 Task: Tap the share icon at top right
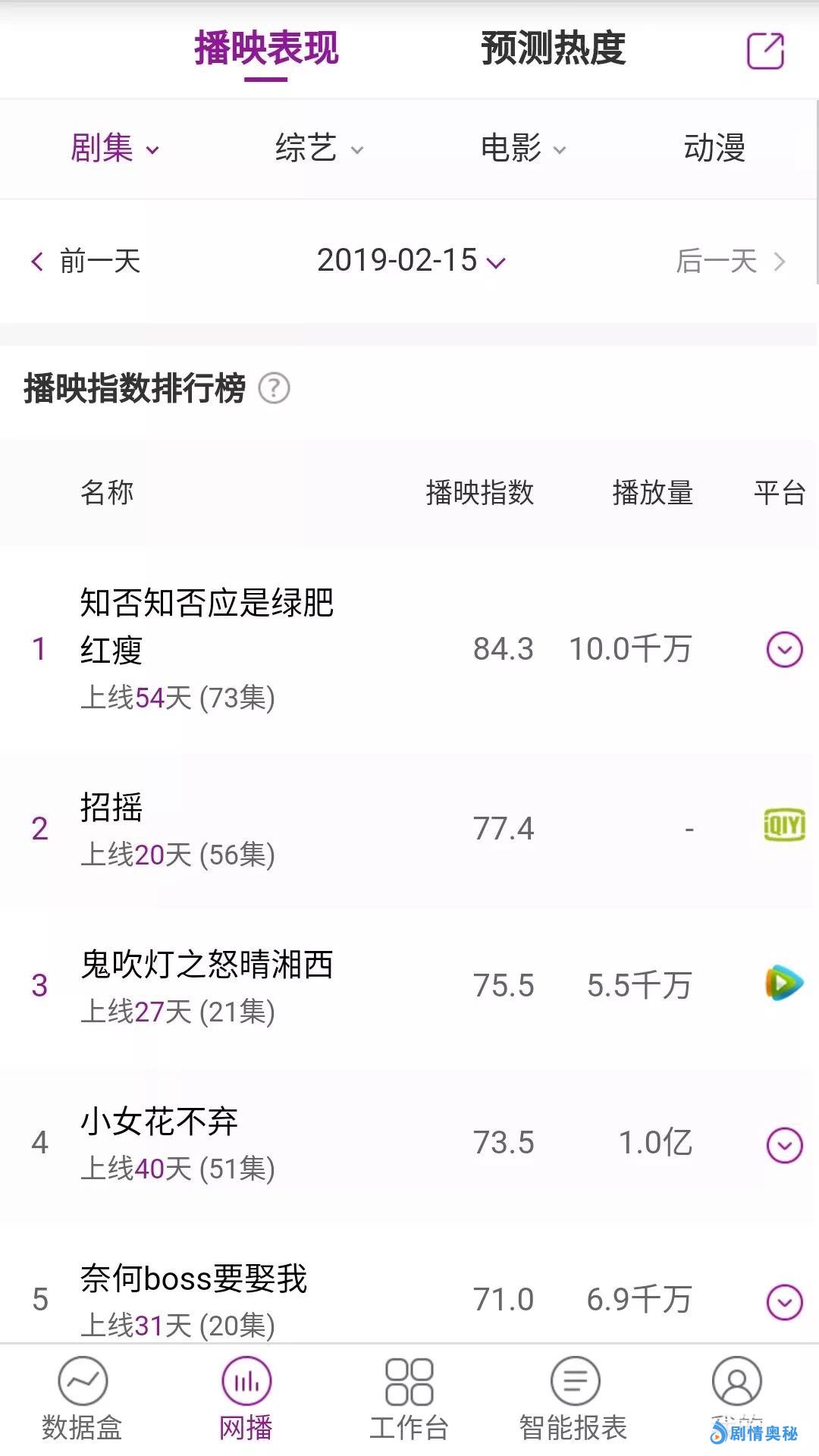765,50
